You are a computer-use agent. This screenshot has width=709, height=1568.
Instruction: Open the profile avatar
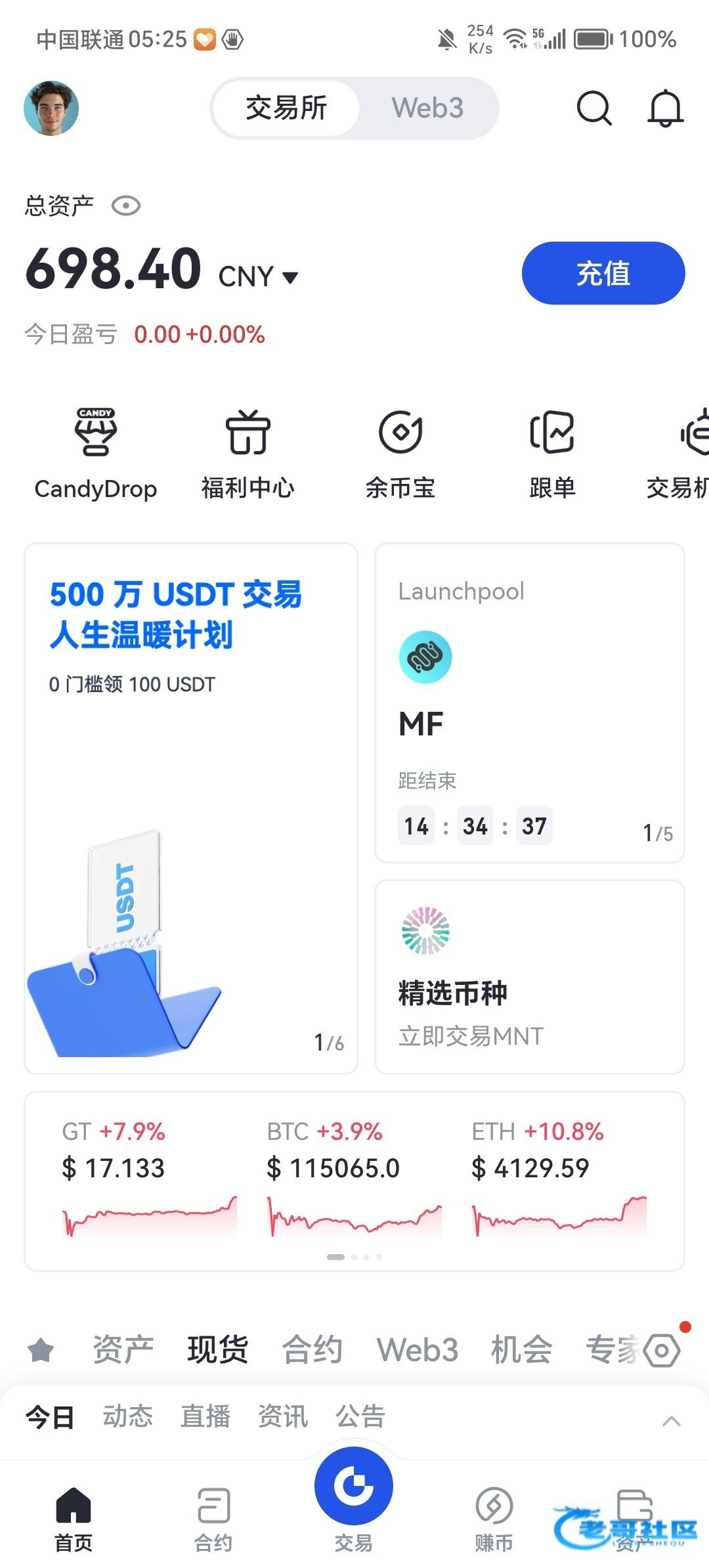51,108
